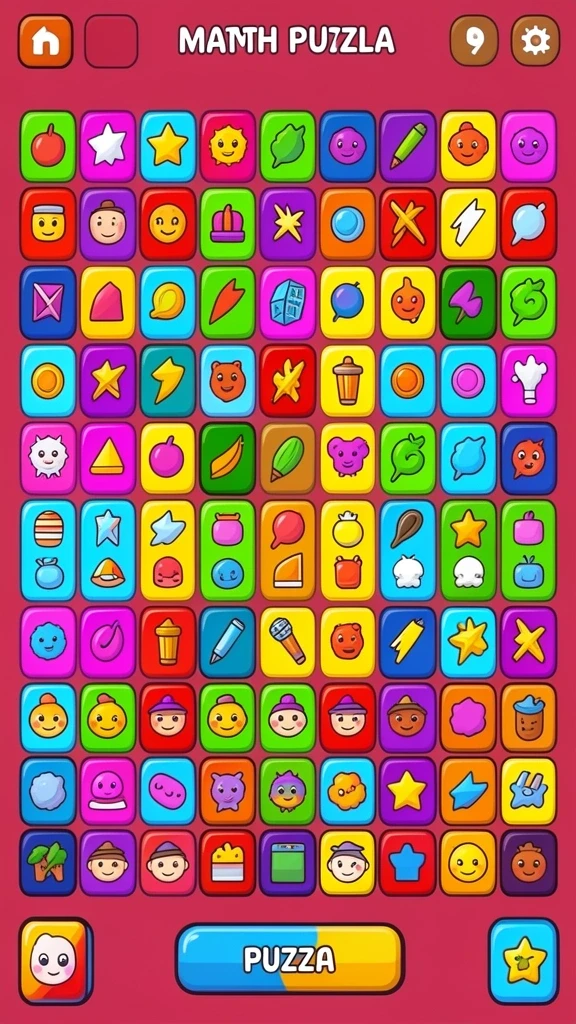Viewport: 576px width, 1024px height.
Task: Open the settings gear
Action: (535, 41)
